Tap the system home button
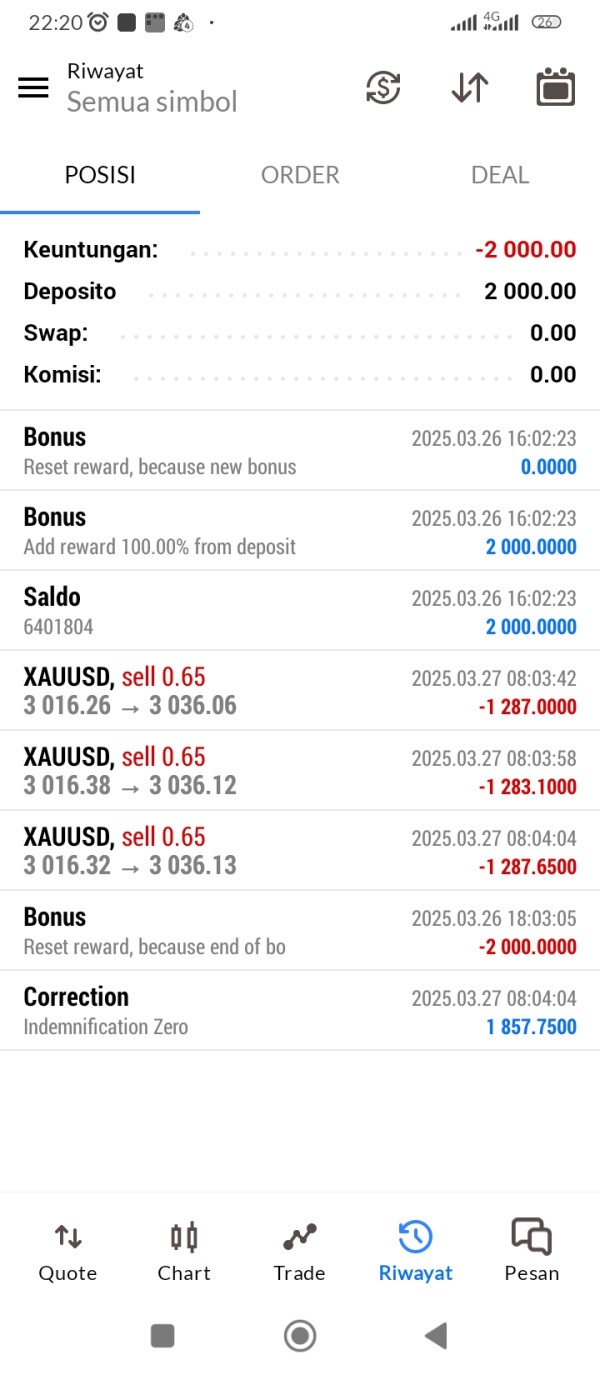 [300, 1335]
